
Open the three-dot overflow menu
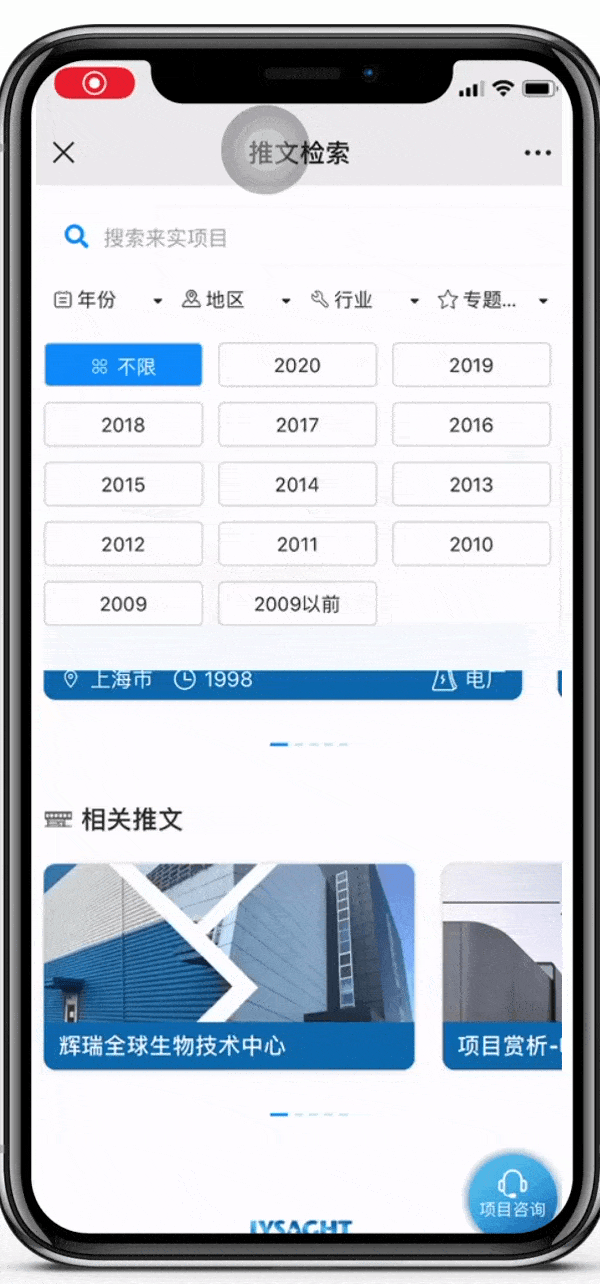coord(537,153)
